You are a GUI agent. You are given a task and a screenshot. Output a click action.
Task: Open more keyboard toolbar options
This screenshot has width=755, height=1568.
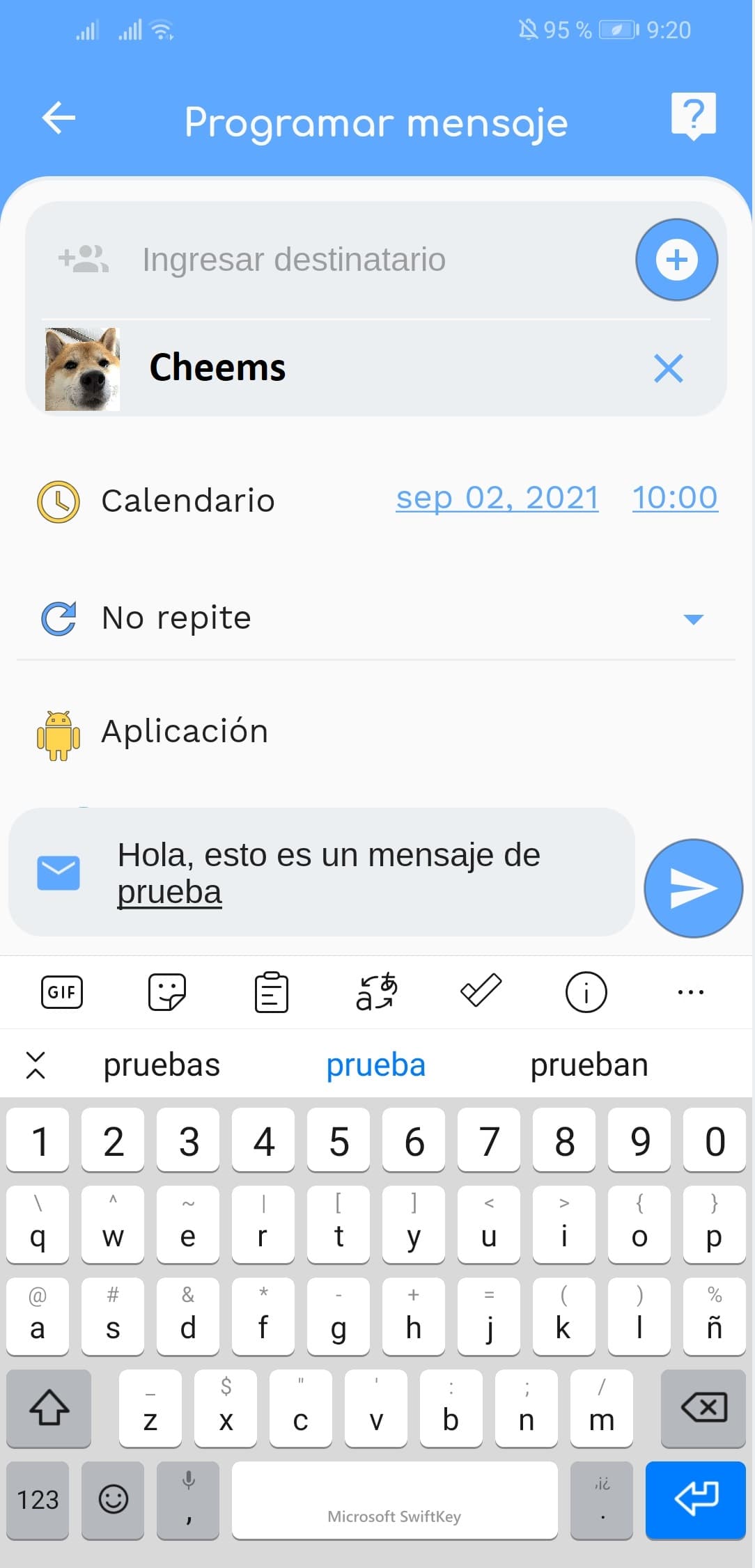[x=690, y=992]
